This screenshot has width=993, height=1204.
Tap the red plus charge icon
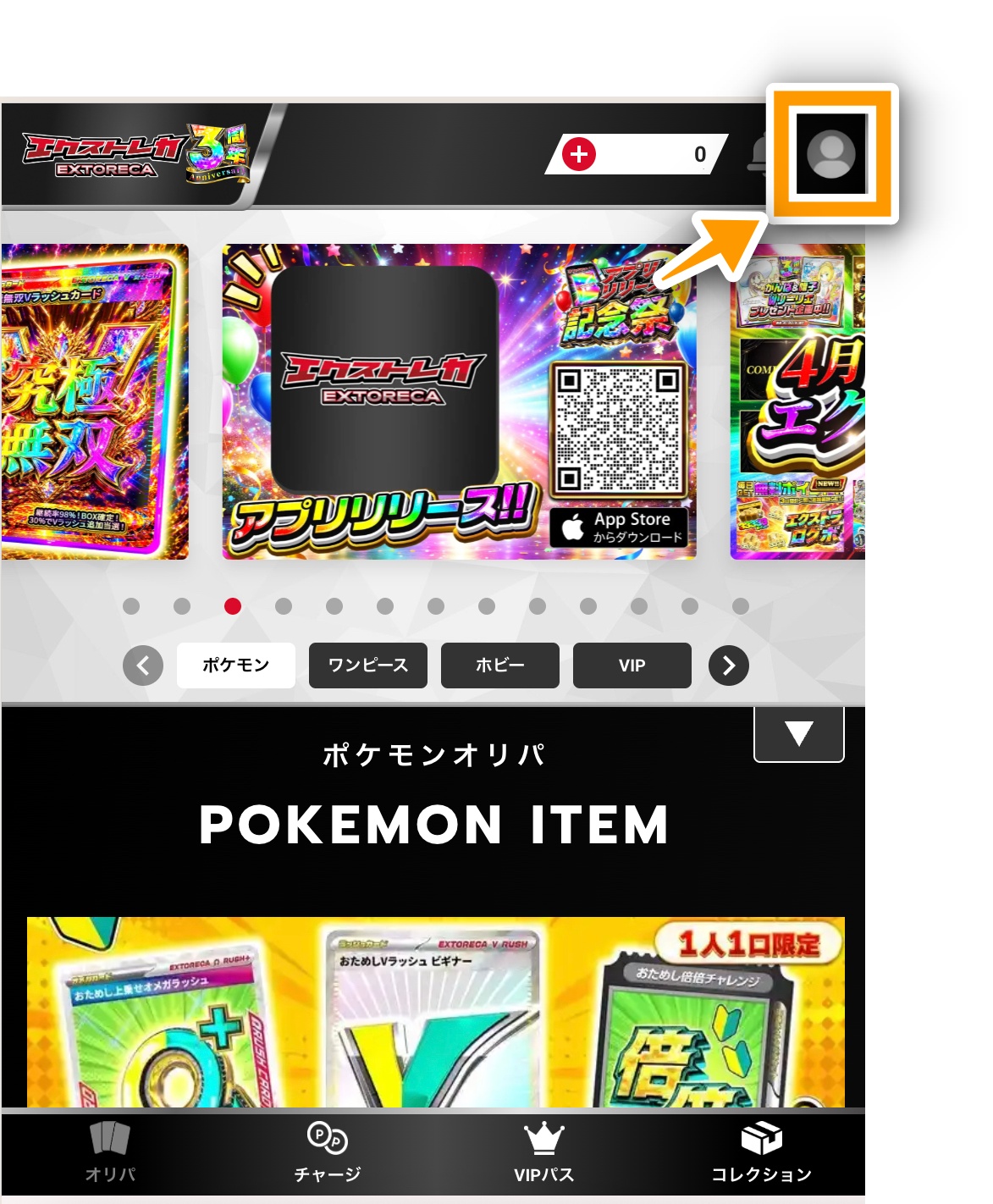coord(579,154)
